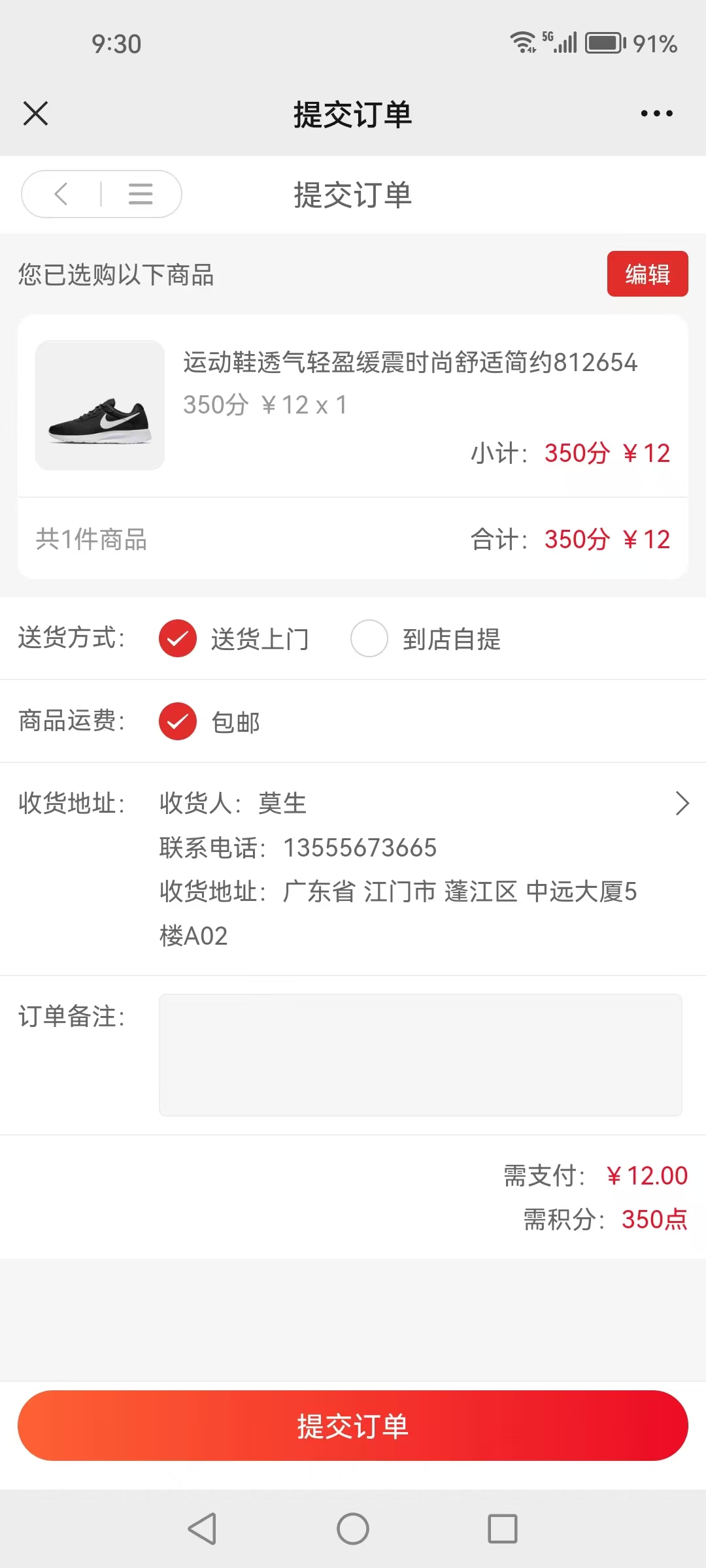Go to the system home screen
Viewport: 706px width, 1568px height.
(353, 1529)
